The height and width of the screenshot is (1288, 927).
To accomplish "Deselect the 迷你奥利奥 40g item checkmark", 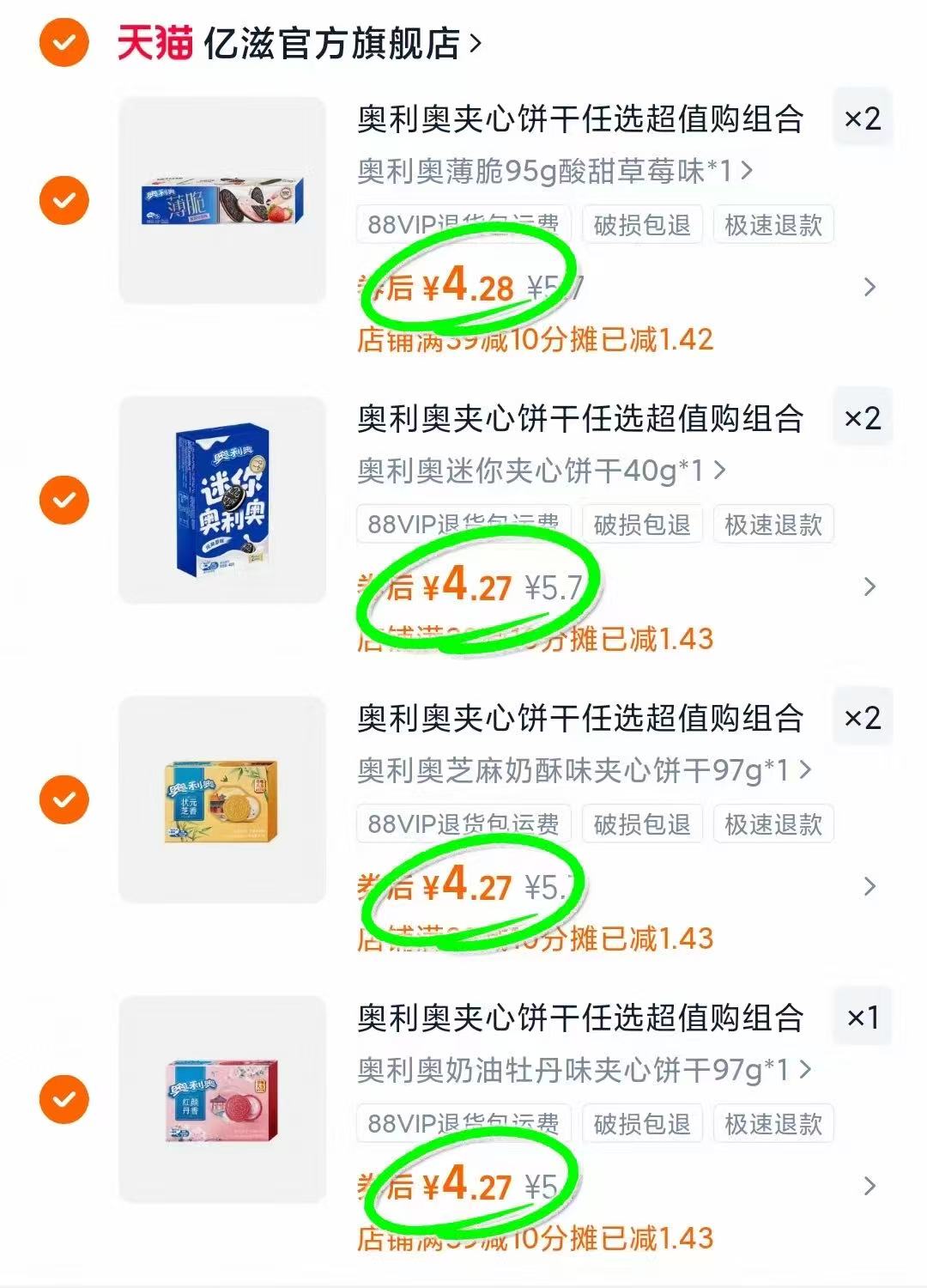I will 62,501.
